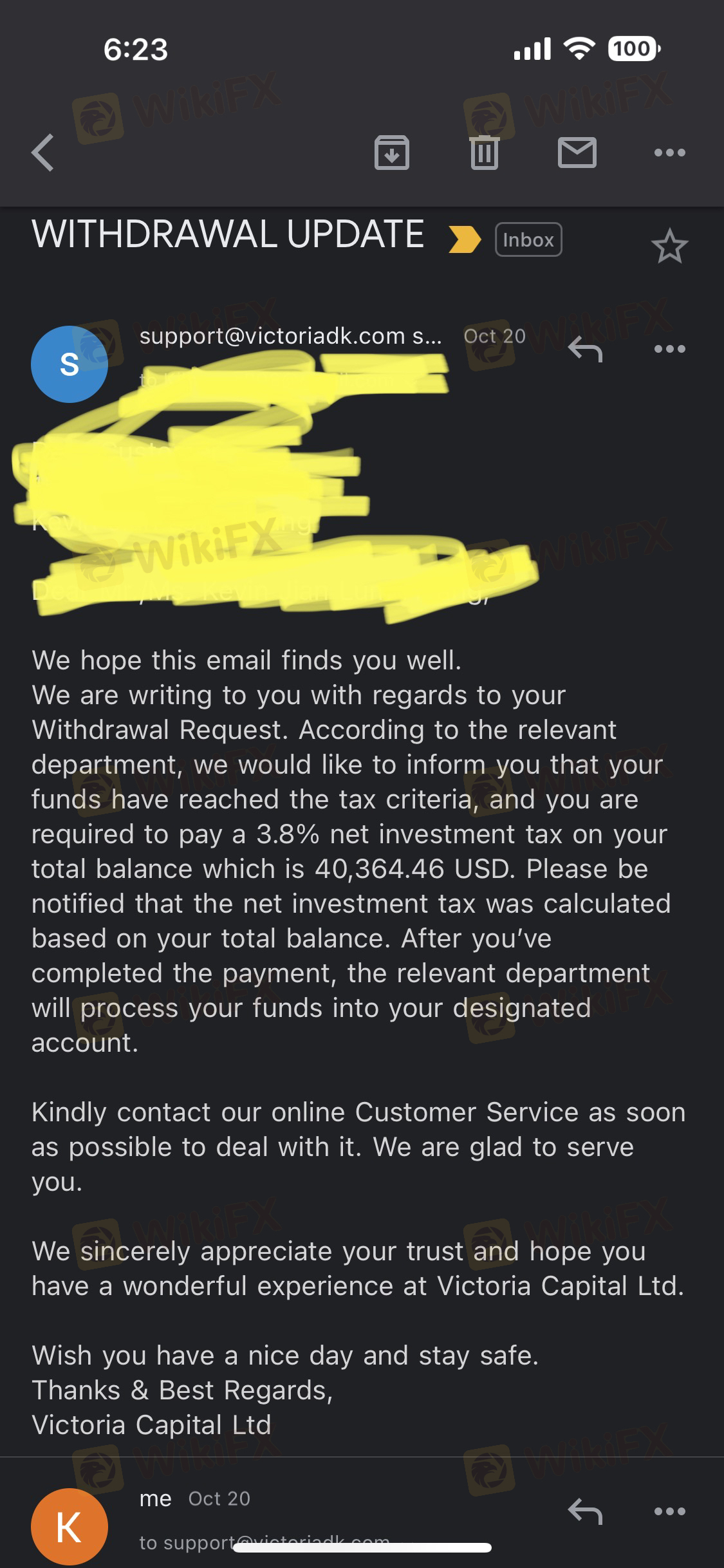This screenshot has width=724, height=1568.
Task: Delete this email with trash icon
Action: tap(485, 153)
